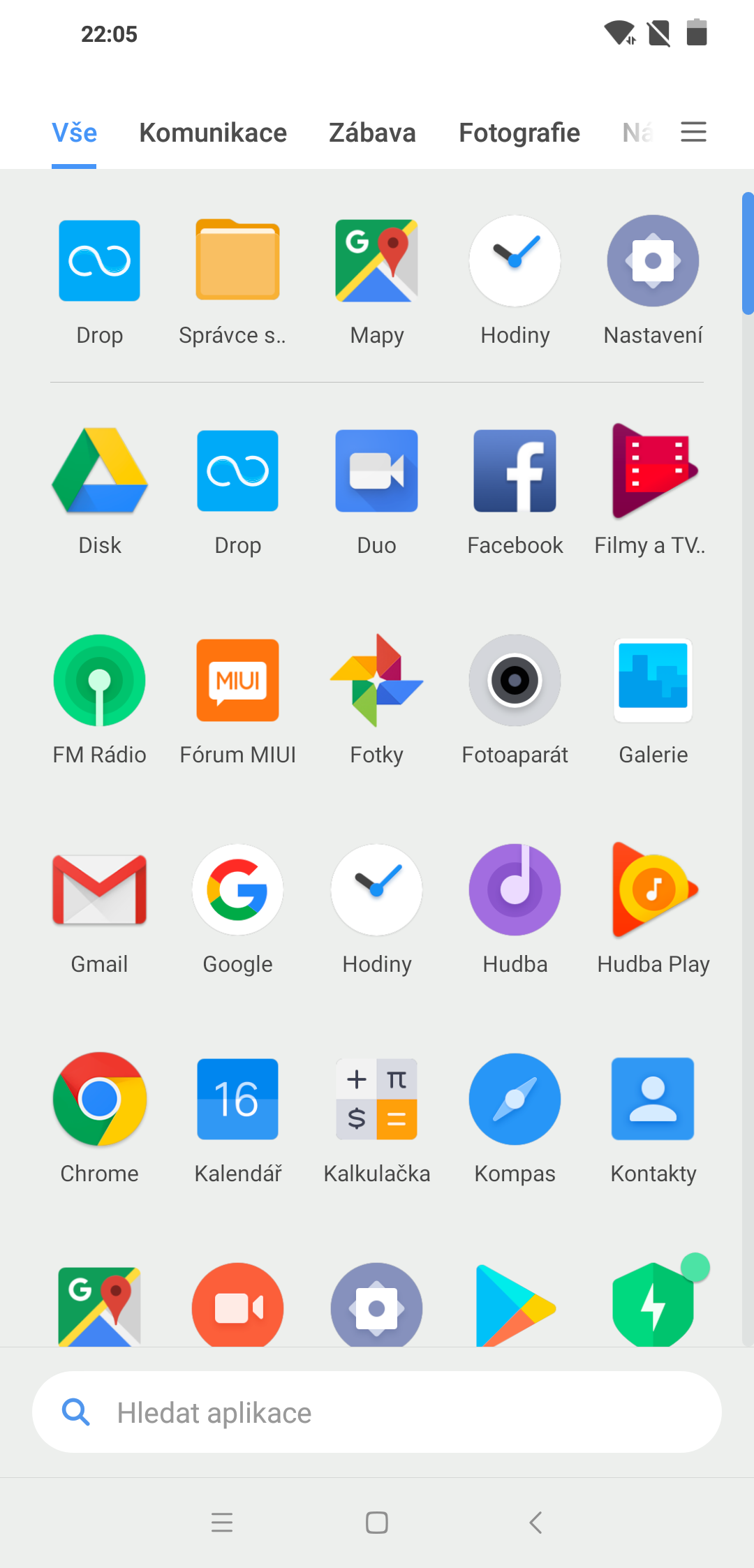
Task: Go back using the navigation bar
Action: click(535, 1522)
